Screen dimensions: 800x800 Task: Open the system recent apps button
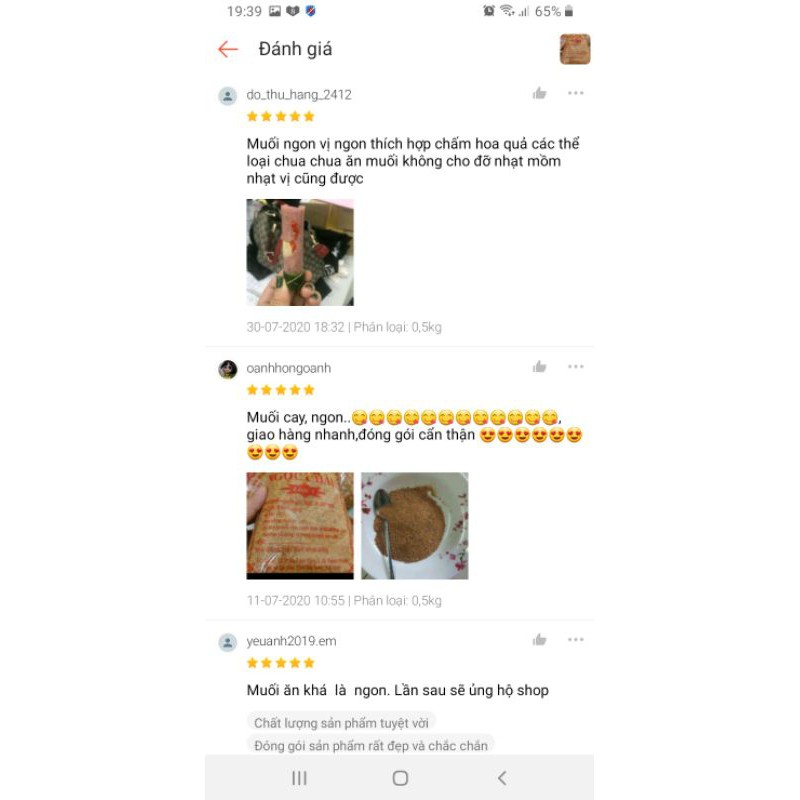tap(299, 778)
